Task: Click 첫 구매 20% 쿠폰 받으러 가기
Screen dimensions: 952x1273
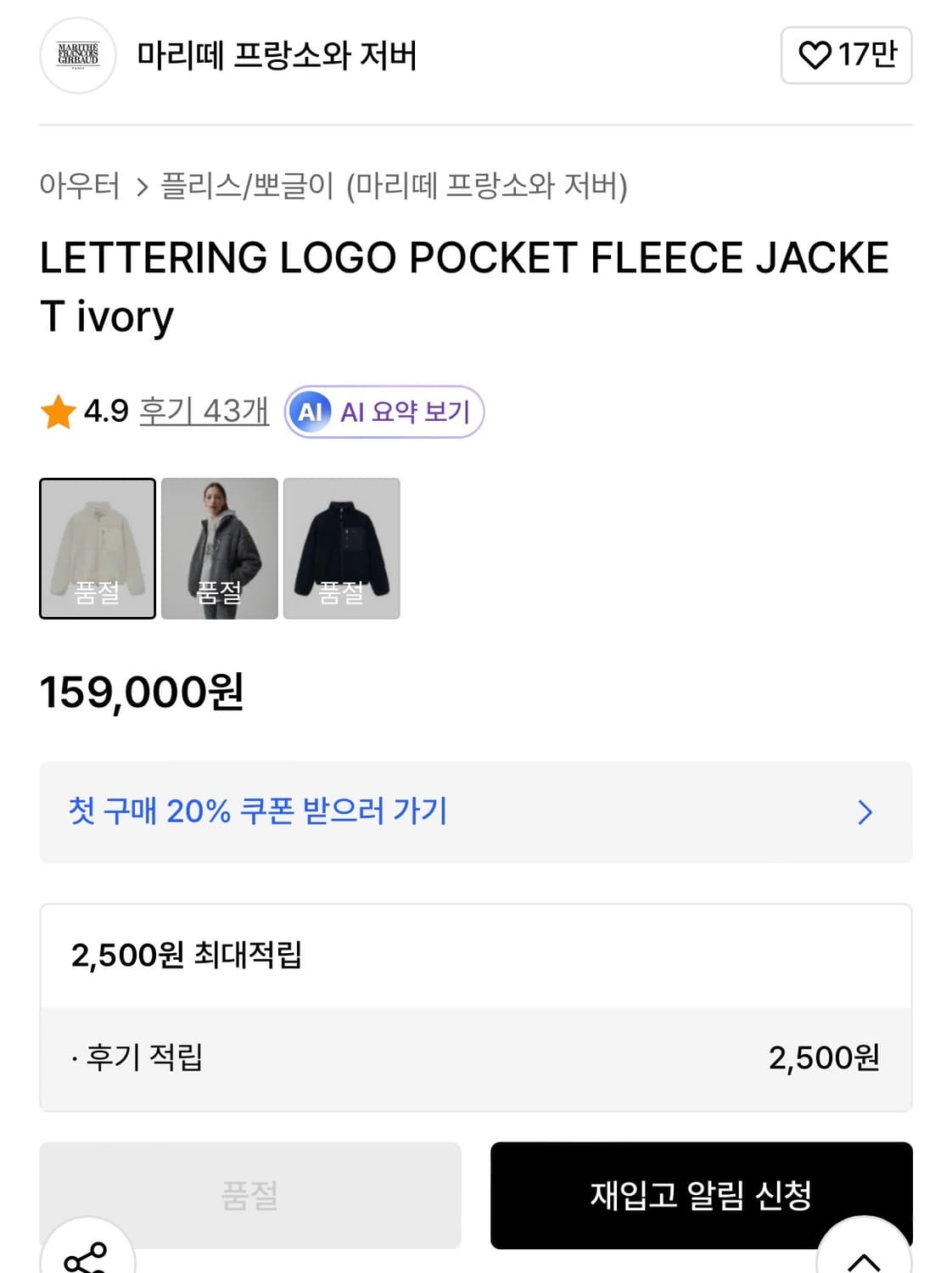Action: [260, 812]
